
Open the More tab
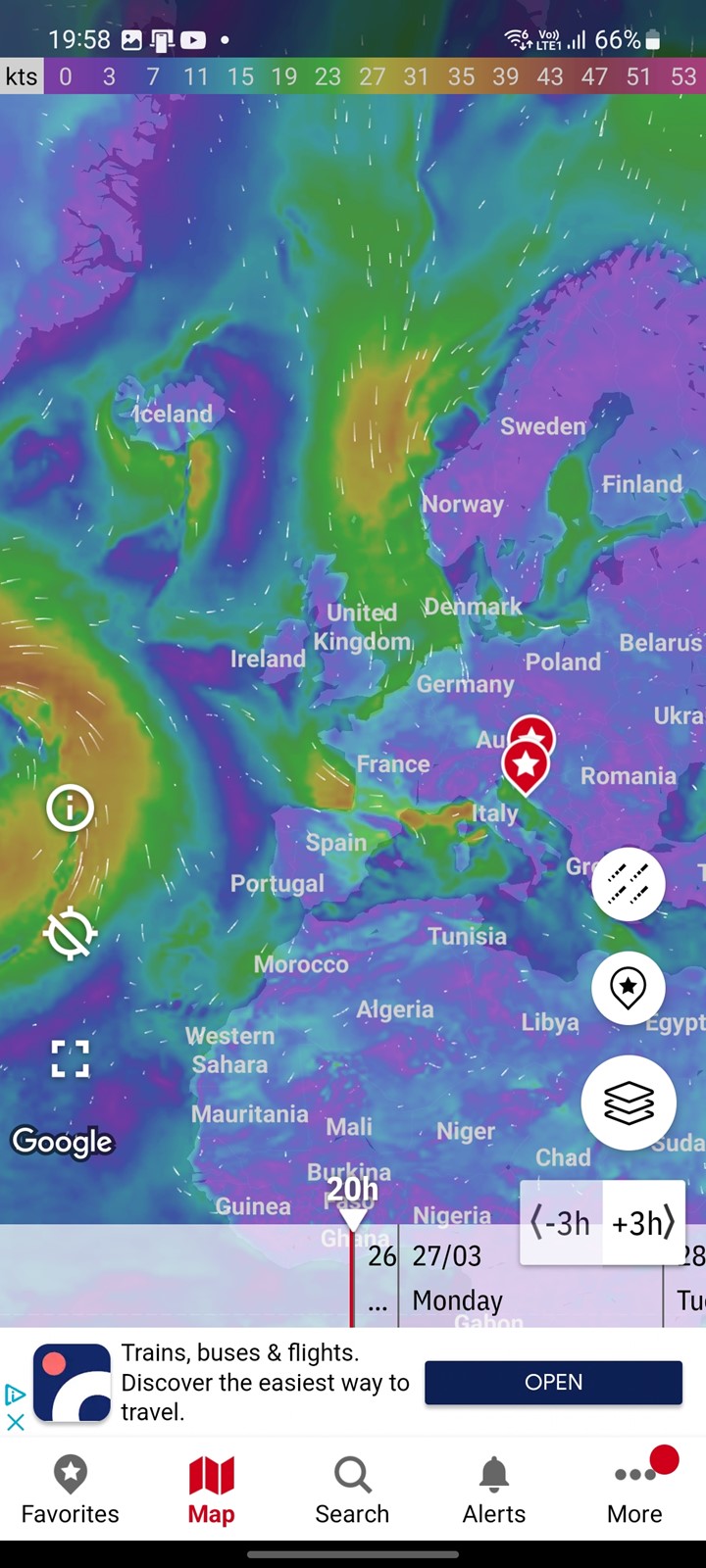635,1490
